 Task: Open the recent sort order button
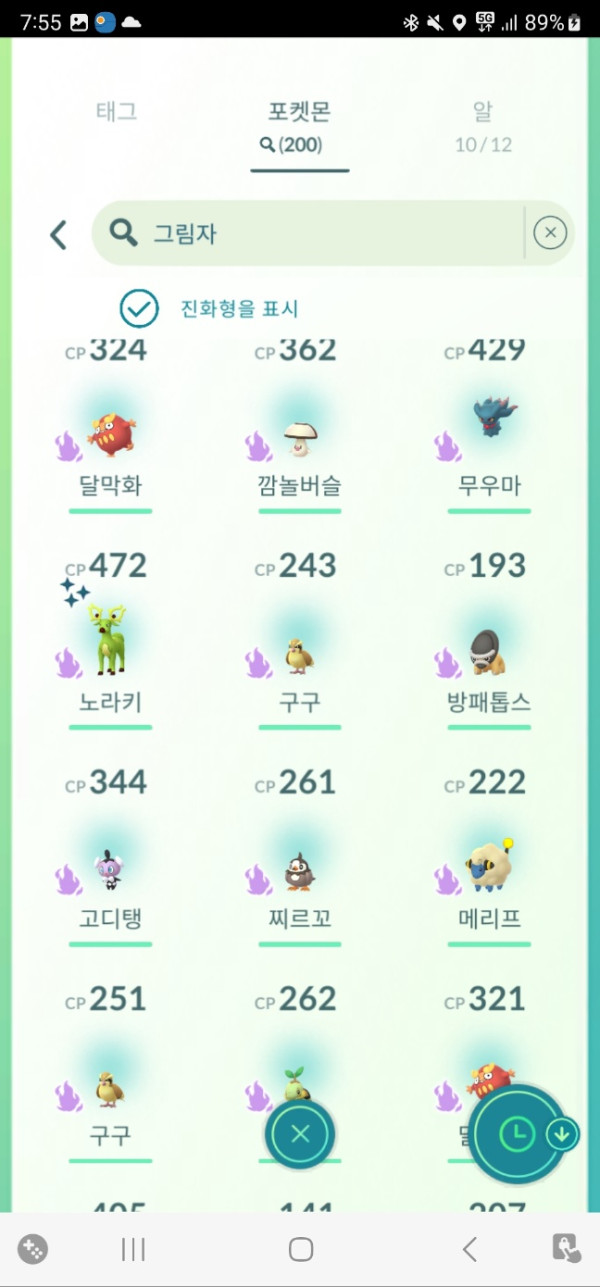pos(519,1133)
